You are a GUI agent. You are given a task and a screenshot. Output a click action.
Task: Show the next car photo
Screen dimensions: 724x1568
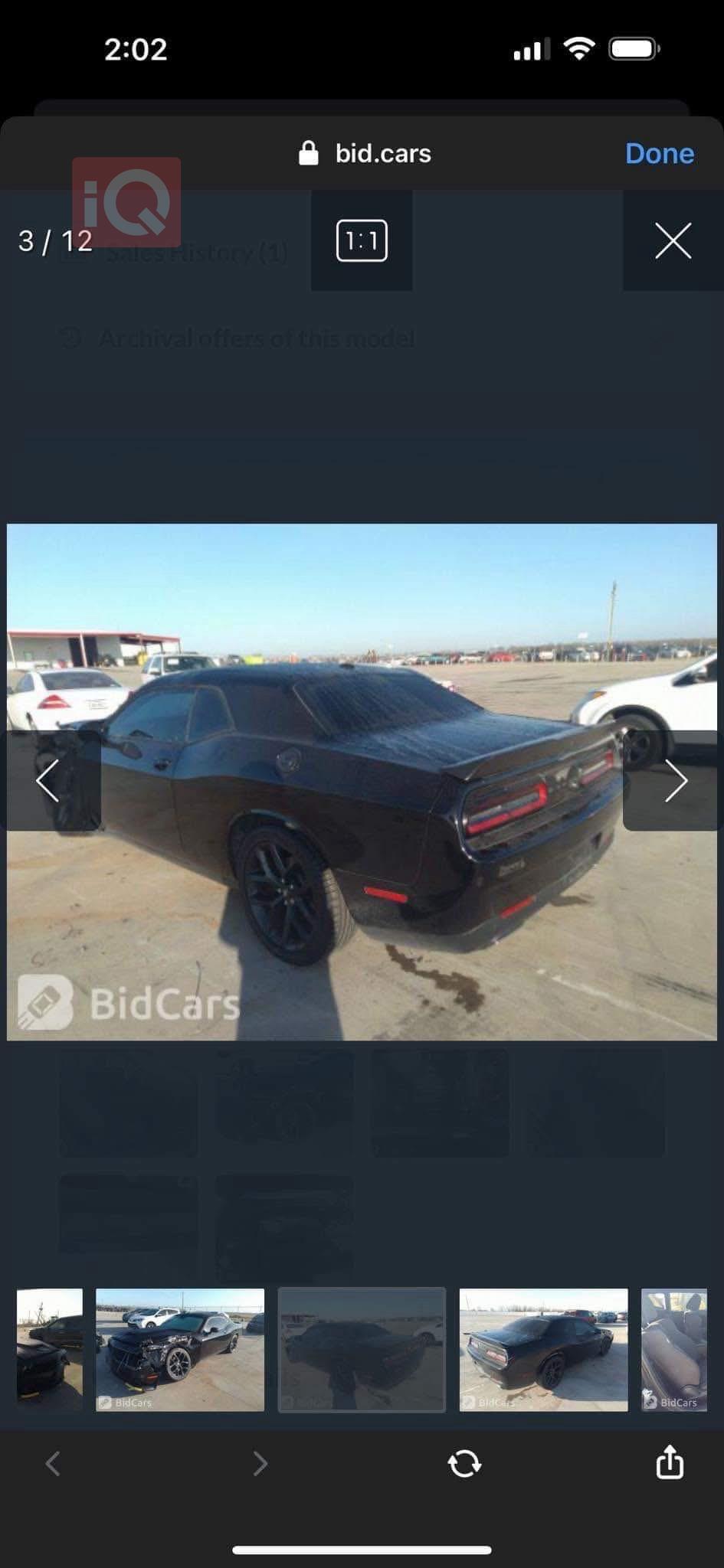click(675, 781)
